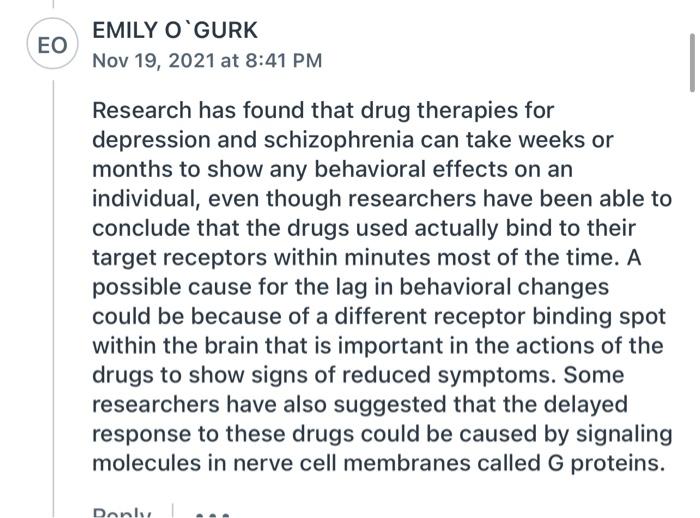Open the post's more options dots
This screenshot has height=518, width=700.
tap(212, 513)
